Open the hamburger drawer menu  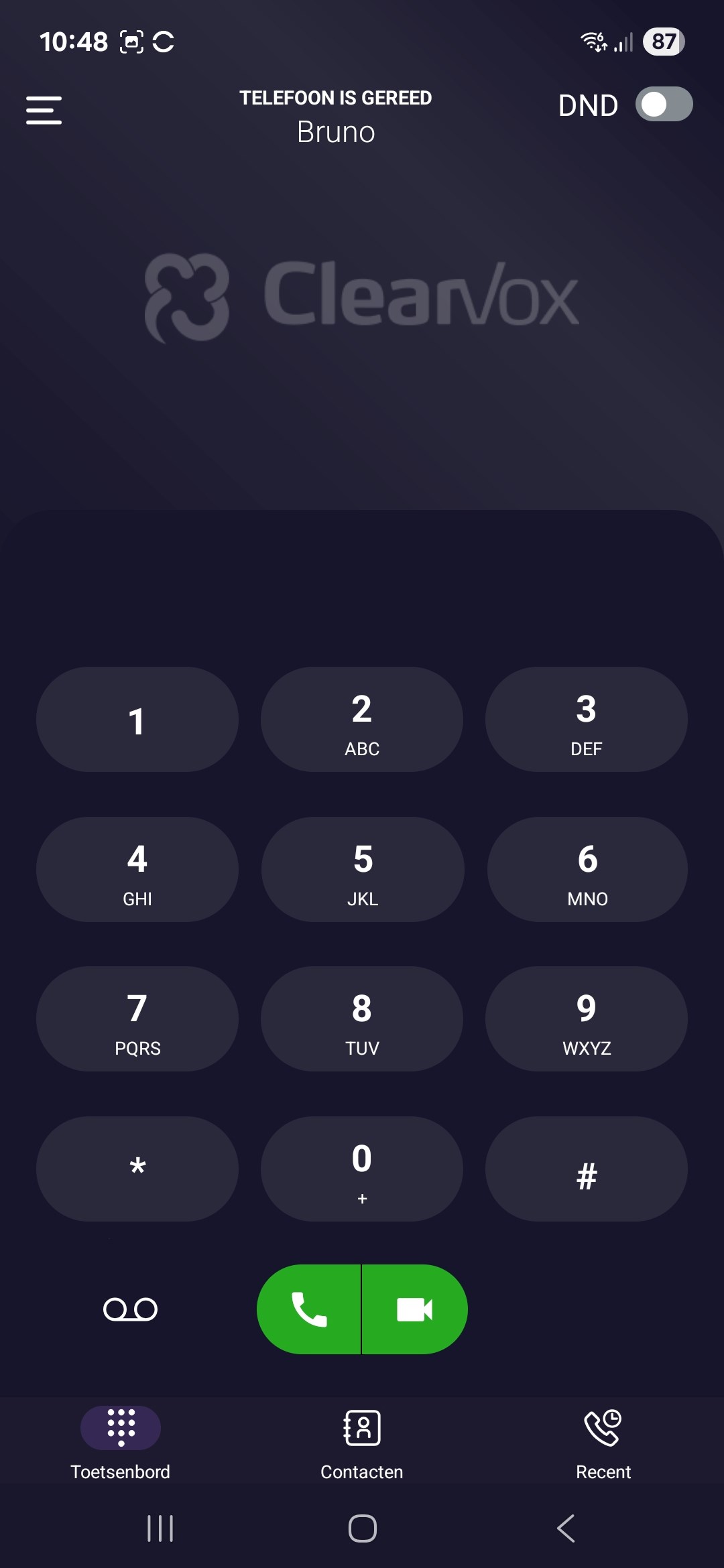(44, 110)
